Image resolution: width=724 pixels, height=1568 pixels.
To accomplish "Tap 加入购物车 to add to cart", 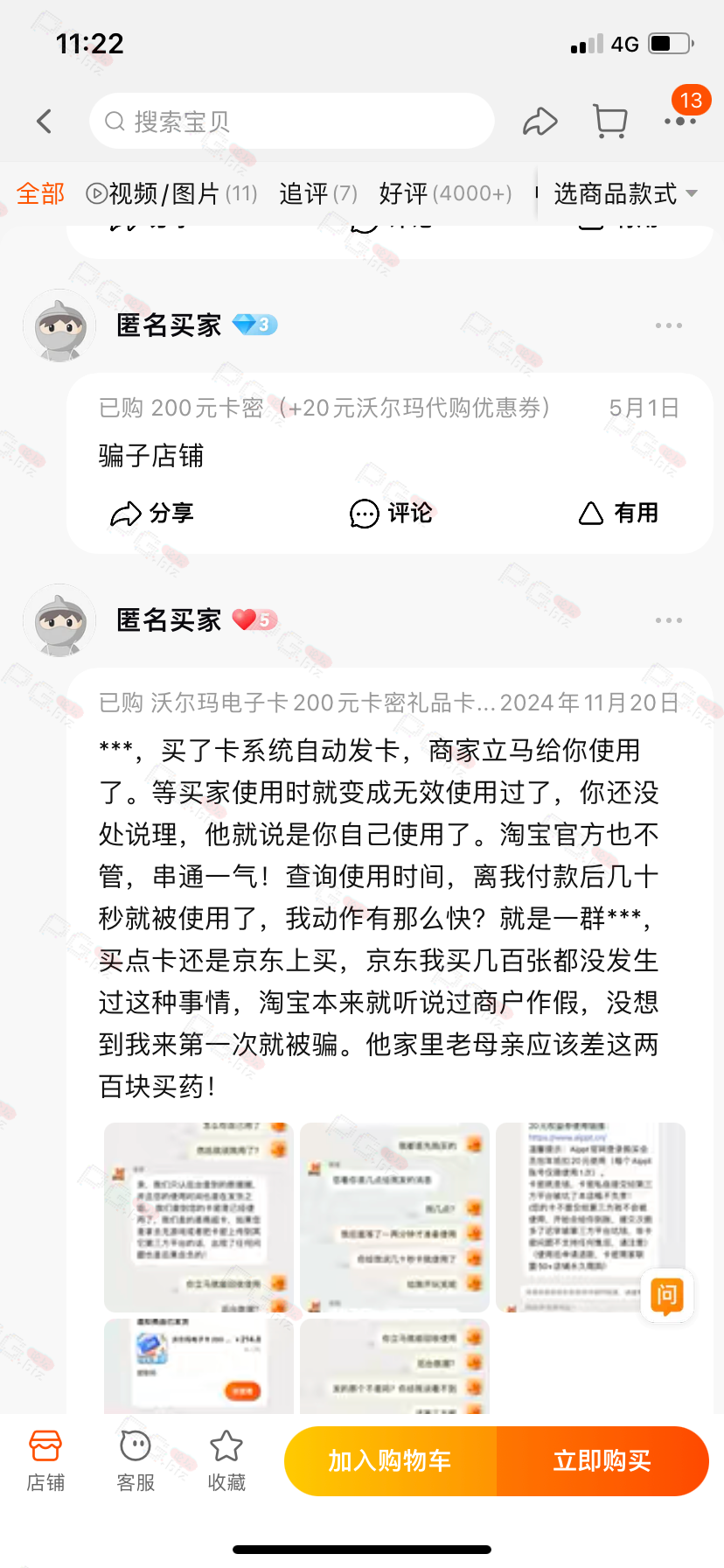I will [x=390, y=1461].
